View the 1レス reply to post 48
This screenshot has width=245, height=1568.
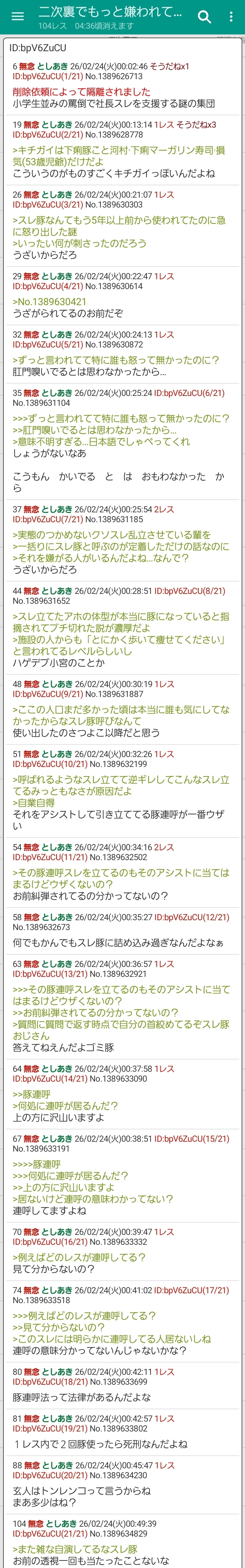(164, 684)
